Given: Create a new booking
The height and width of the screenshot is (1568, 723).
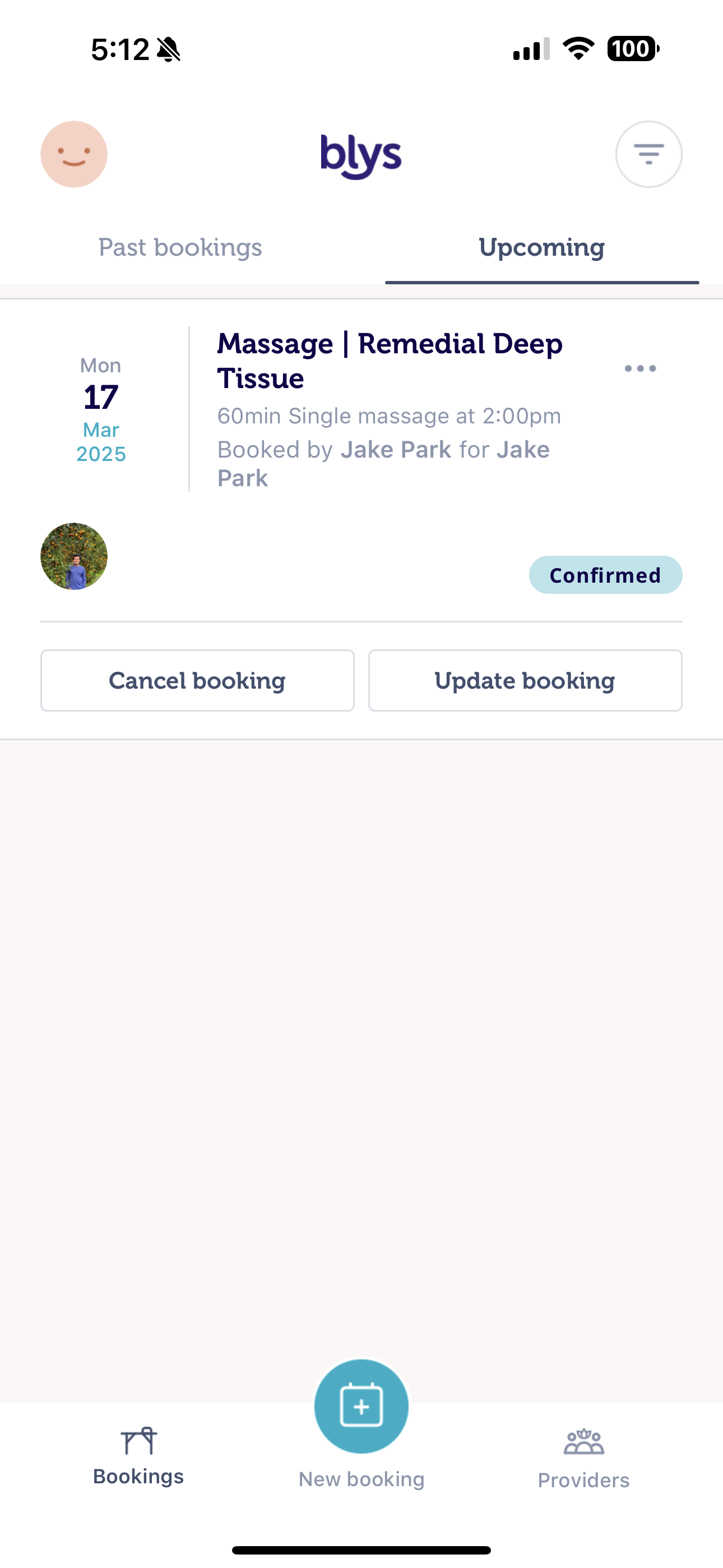Looking at the screenshot, I should click(x=361, y=1407).
